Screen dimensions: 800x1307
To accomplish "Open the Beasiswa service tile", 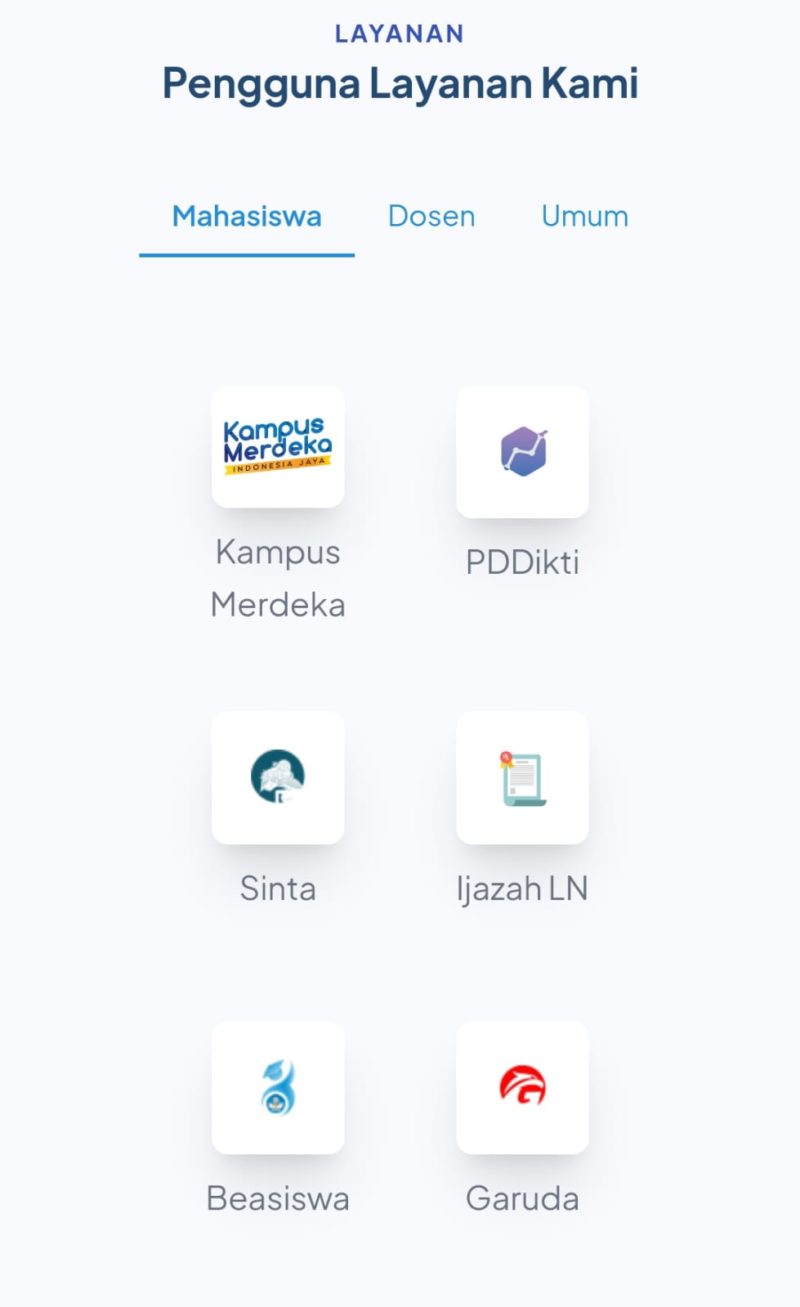I will tap(278, 1087).
